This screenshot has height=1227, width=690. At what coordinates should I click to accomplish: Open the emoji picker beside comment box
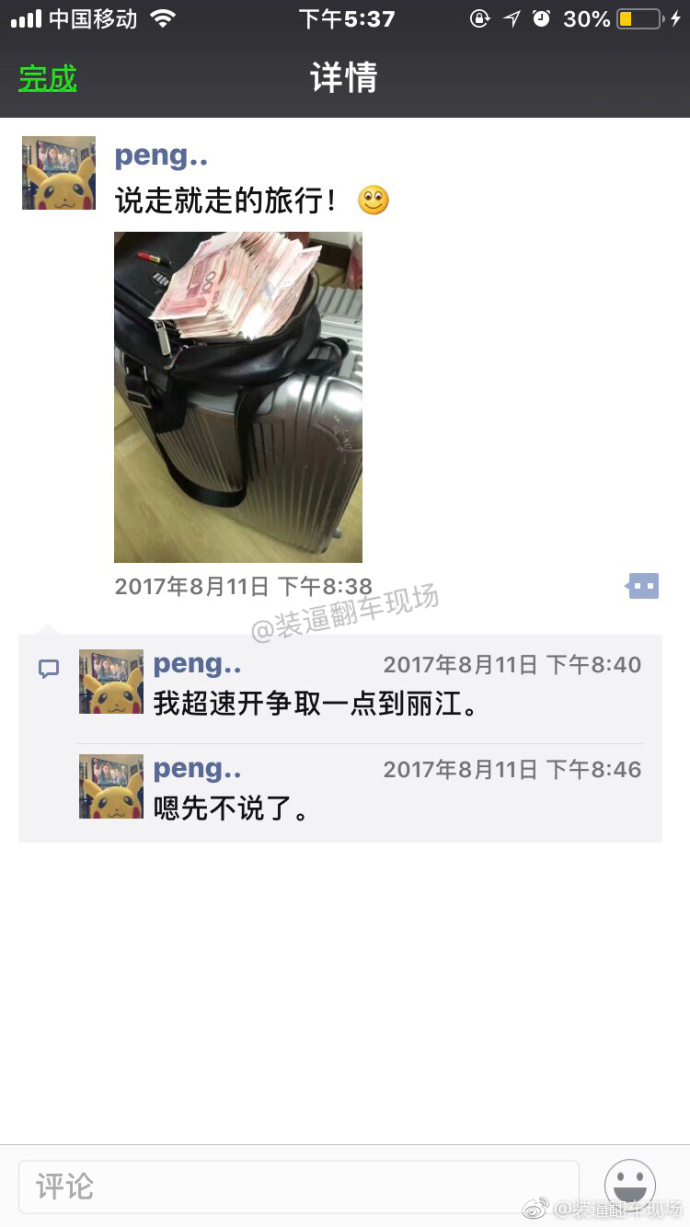[x=630, y=1186]
